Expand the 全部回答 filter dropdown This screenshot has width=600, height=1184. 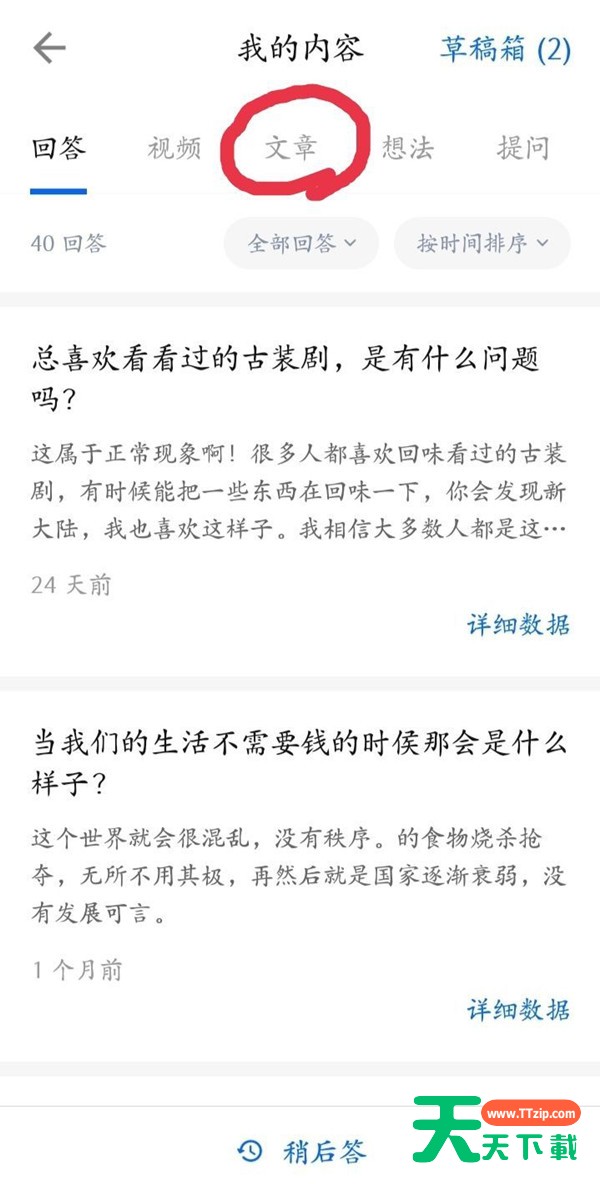[301, 243]
